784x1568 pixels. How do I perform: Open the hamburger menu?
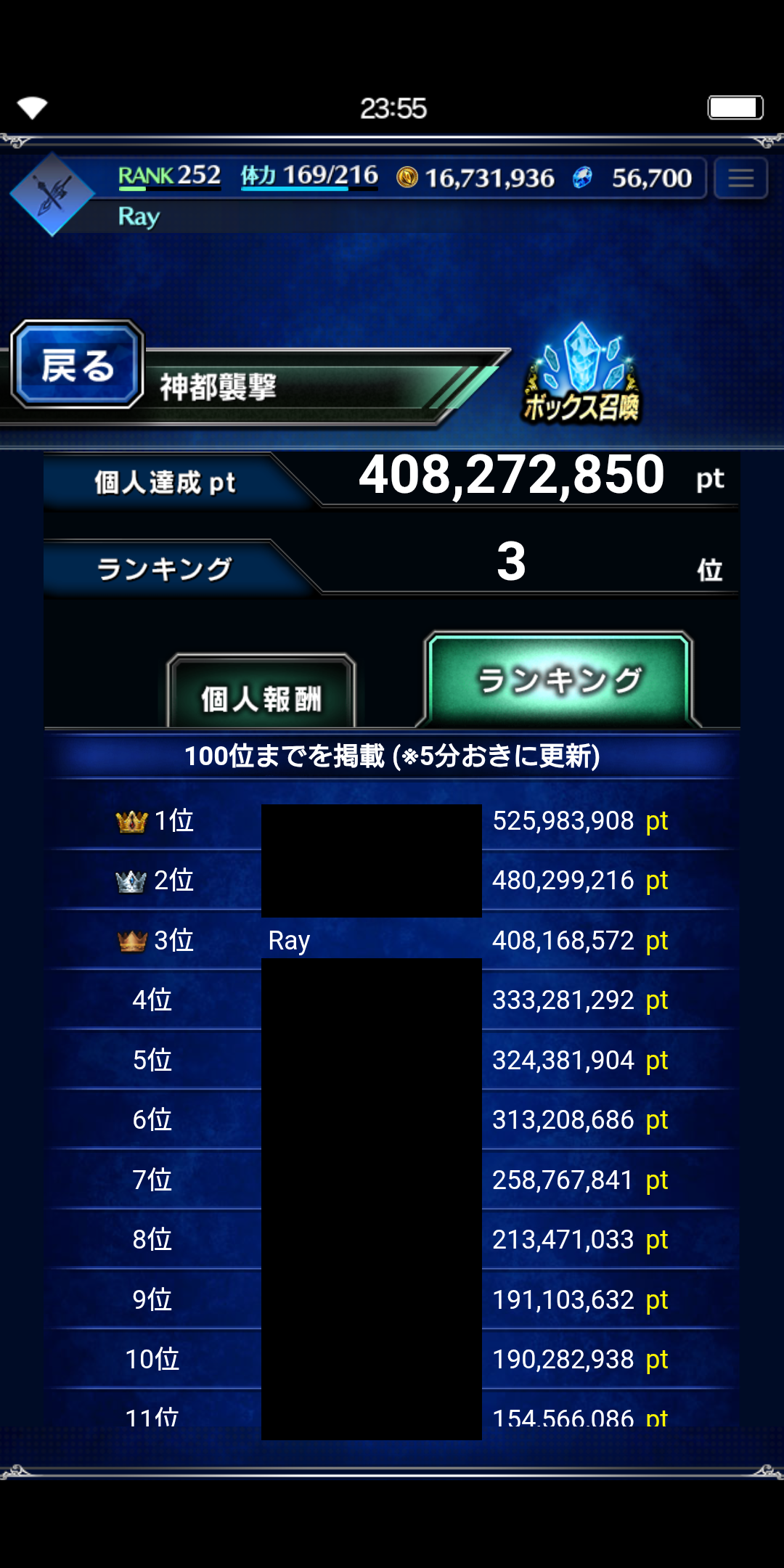[x=740, y=178]
